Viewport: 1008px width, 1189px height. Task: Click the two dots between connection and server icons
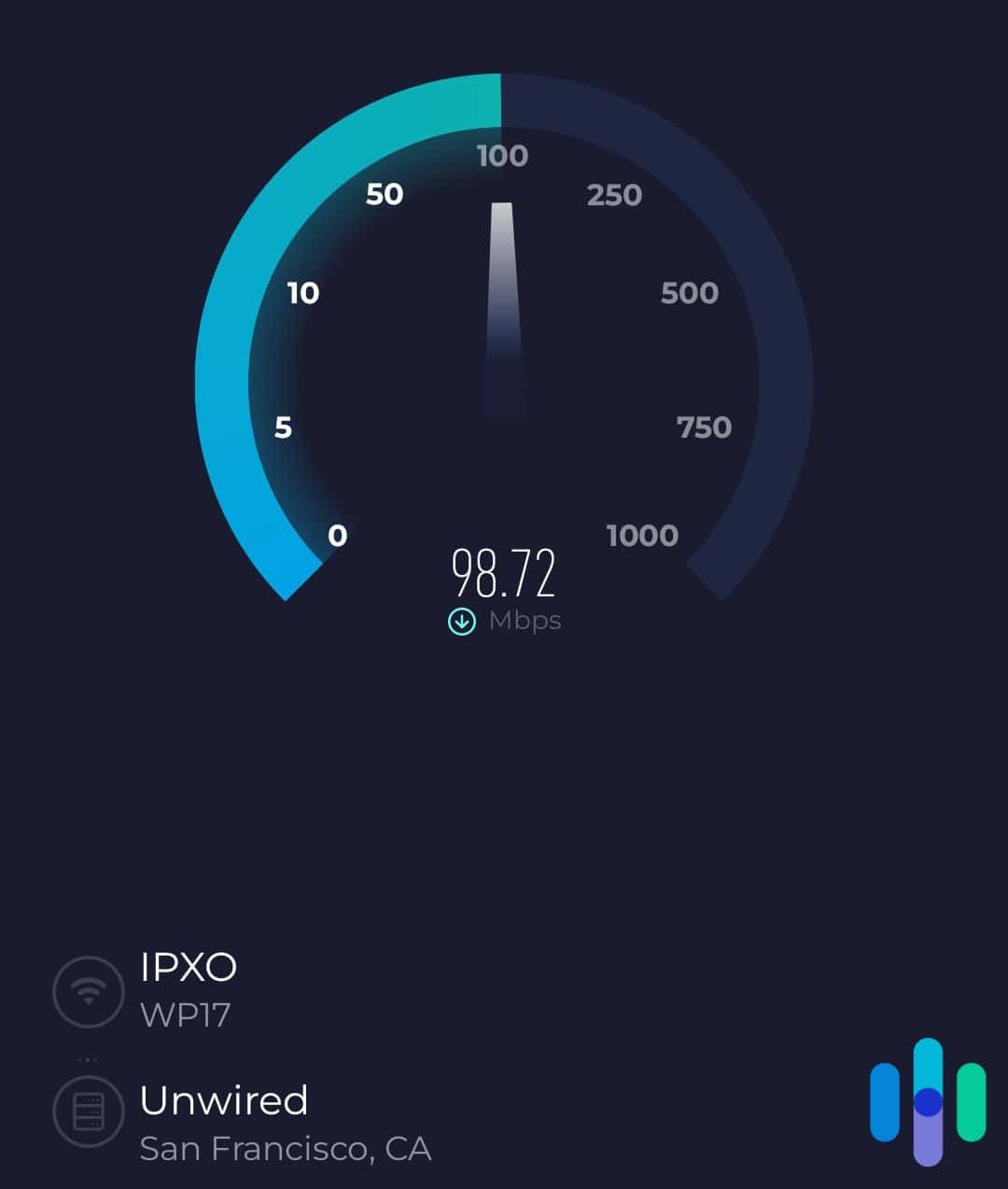[89, 1057]
